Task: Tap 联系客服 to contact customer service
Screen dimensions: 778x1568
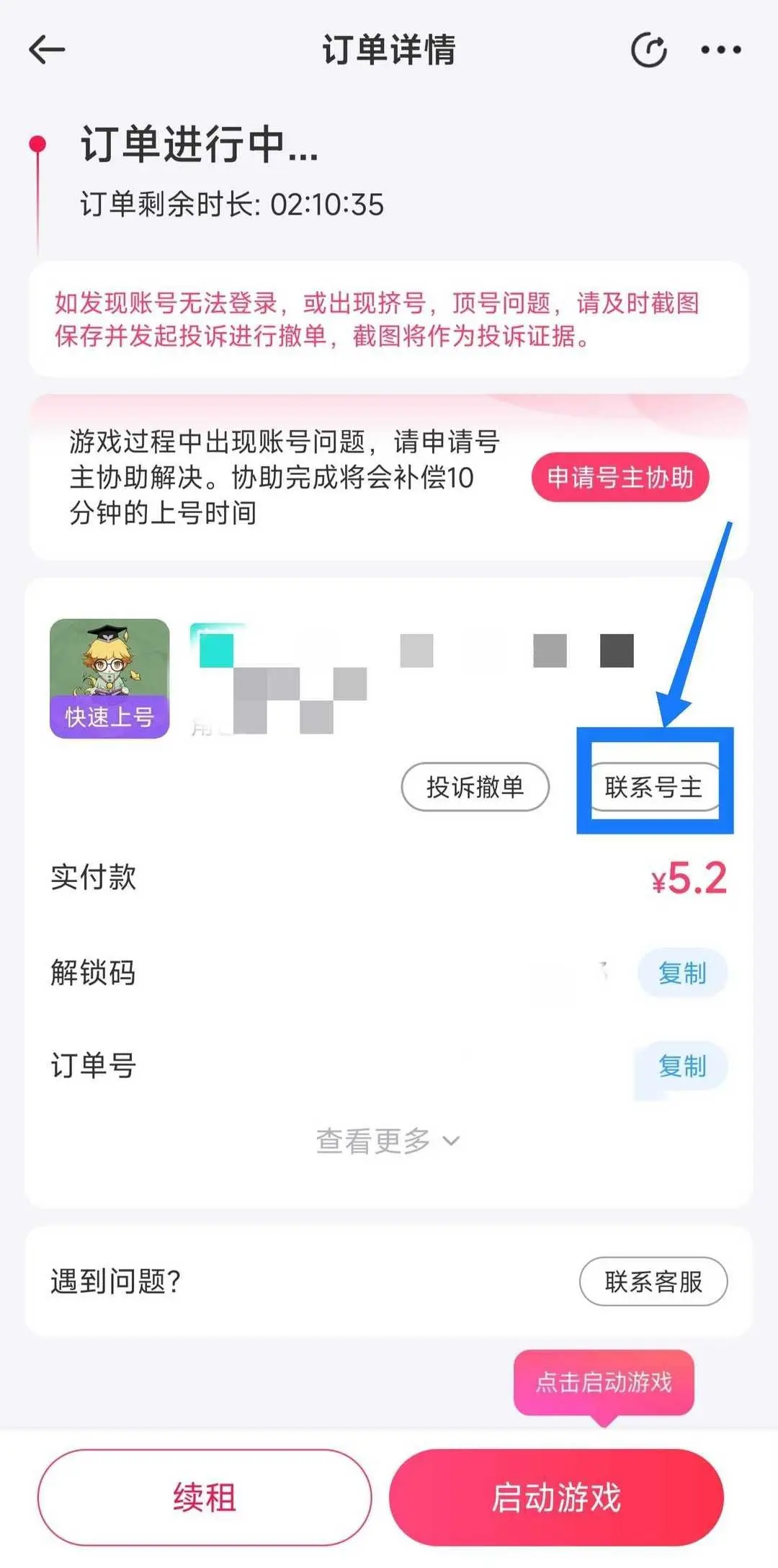Action: 653,1282
